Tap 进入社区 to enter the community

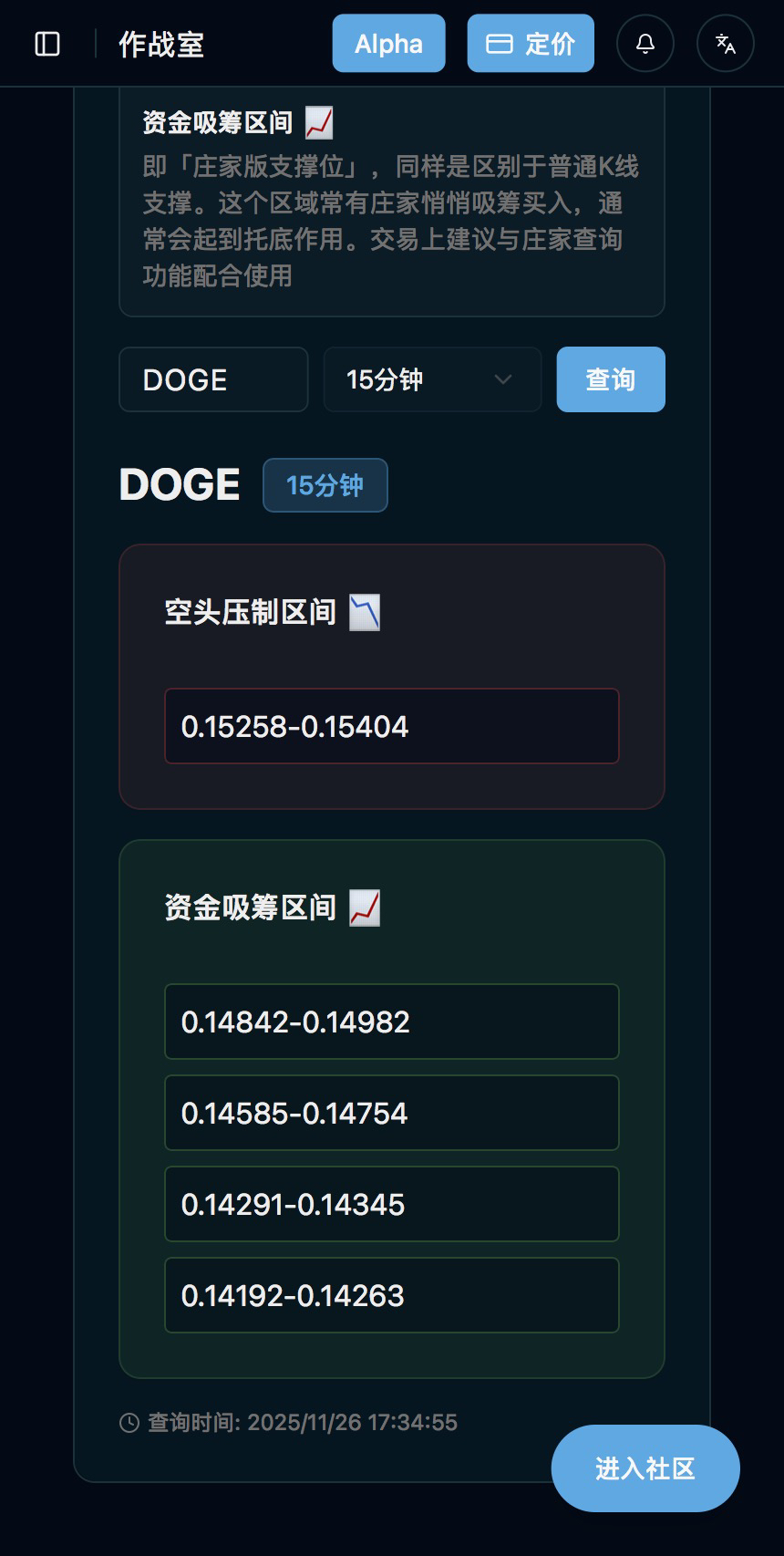pyautogui.click(x=645, y=1468)
